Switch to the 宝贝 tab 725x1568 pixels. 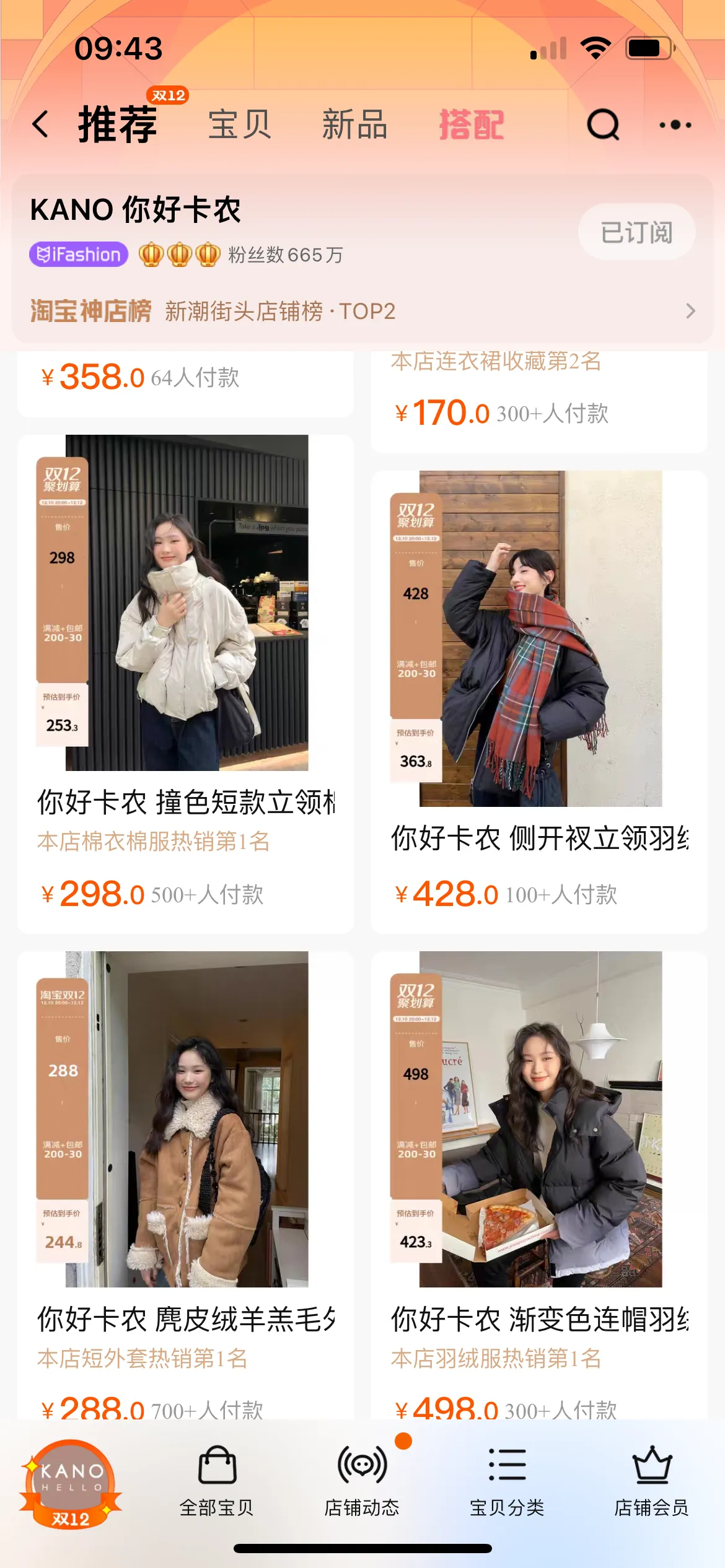(240, 124)
